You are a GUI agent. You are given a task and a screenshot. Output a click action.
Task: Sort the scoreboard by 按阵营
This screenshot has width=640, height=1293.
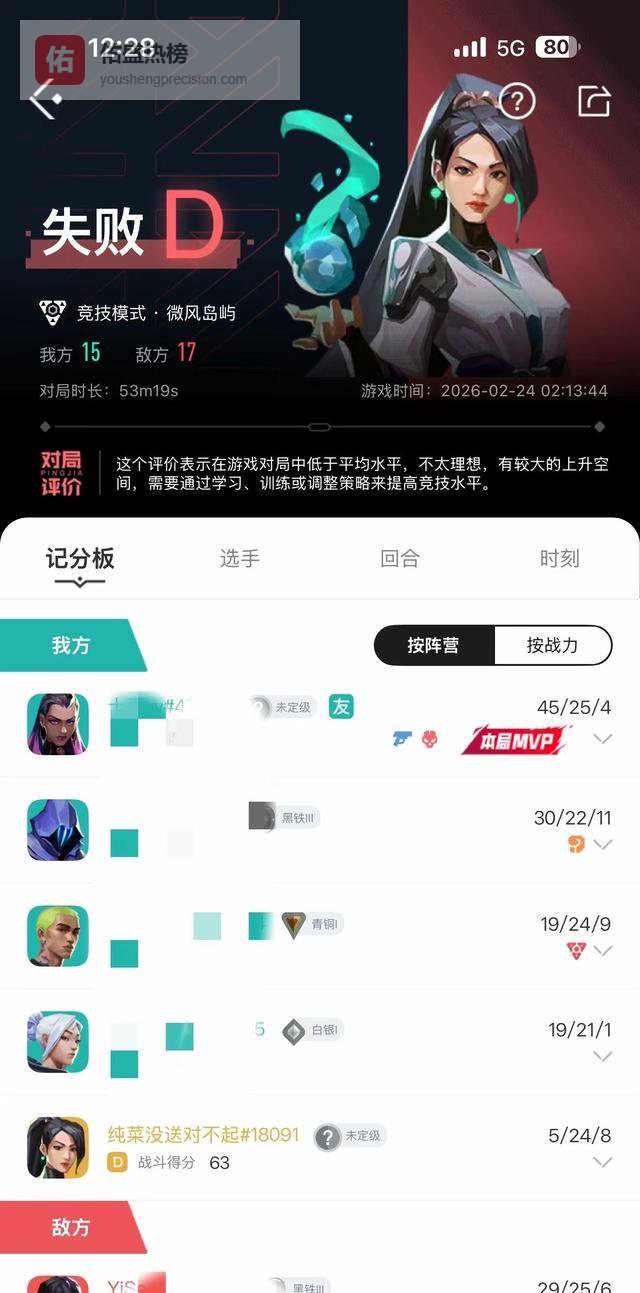[434, 646]
